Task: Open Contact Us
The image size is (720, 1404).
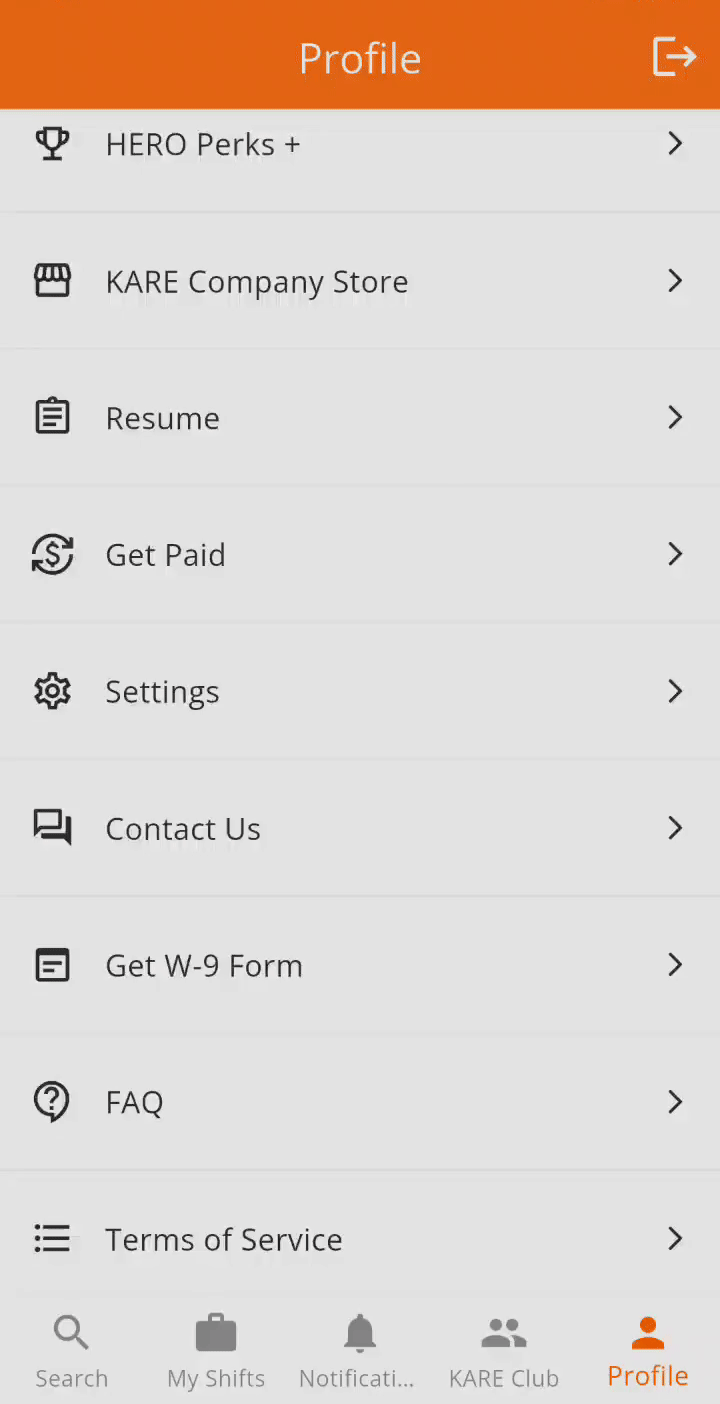Action: tap(360, 829)
